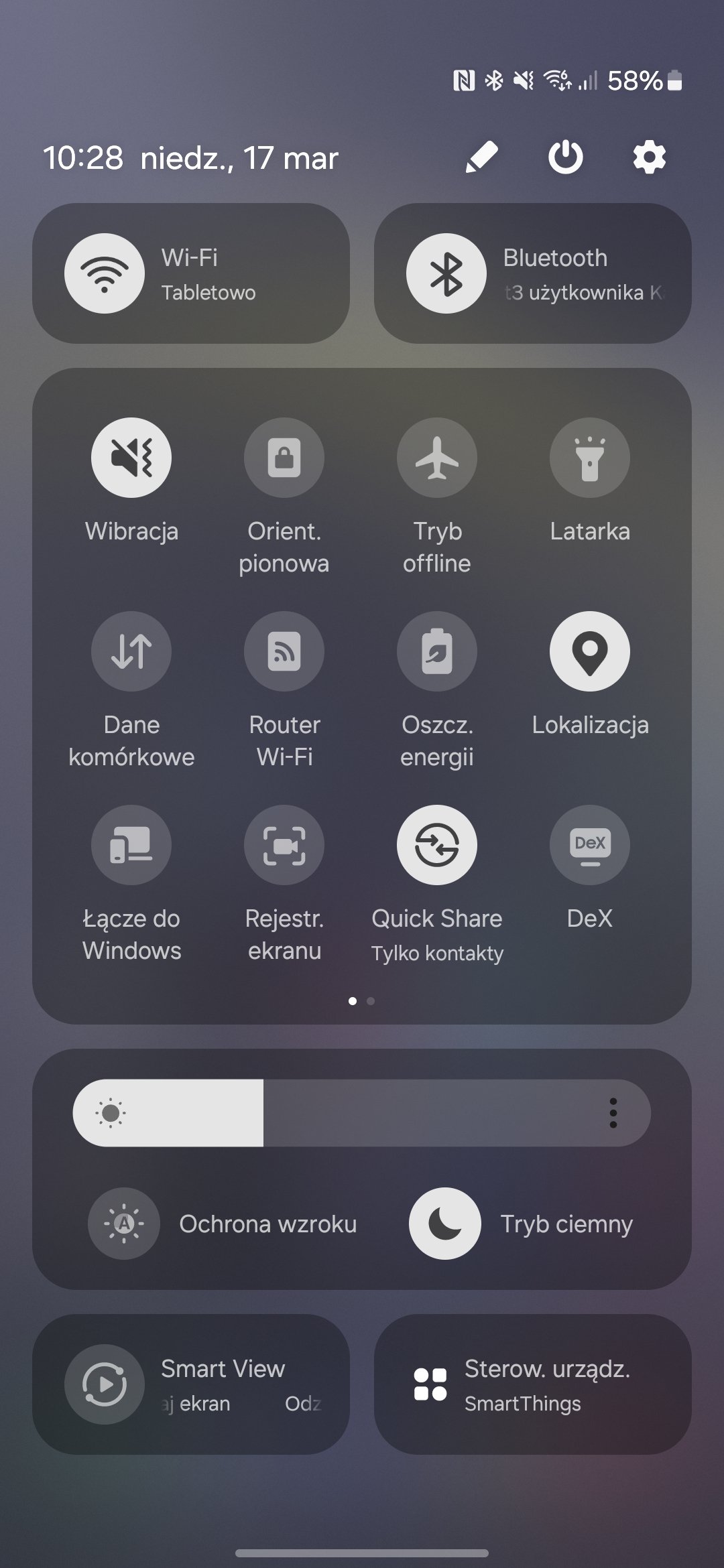The height and width of the screenshot is (1568, 724).
Task: Enable Tryb offline airplane mode
Action: coord(437,458)
